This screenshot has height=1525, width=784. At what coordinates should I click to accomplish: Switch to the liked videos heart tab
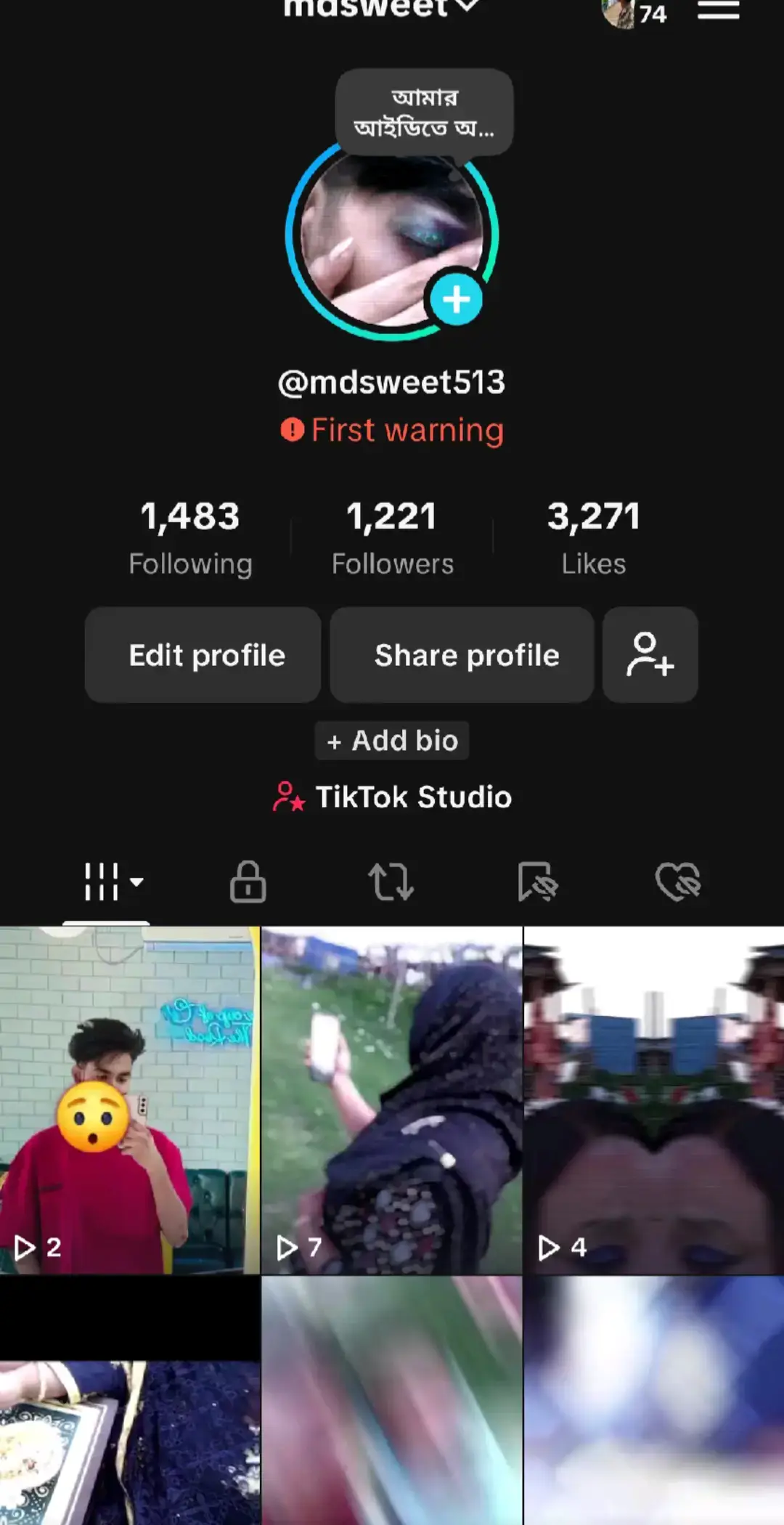677,882
